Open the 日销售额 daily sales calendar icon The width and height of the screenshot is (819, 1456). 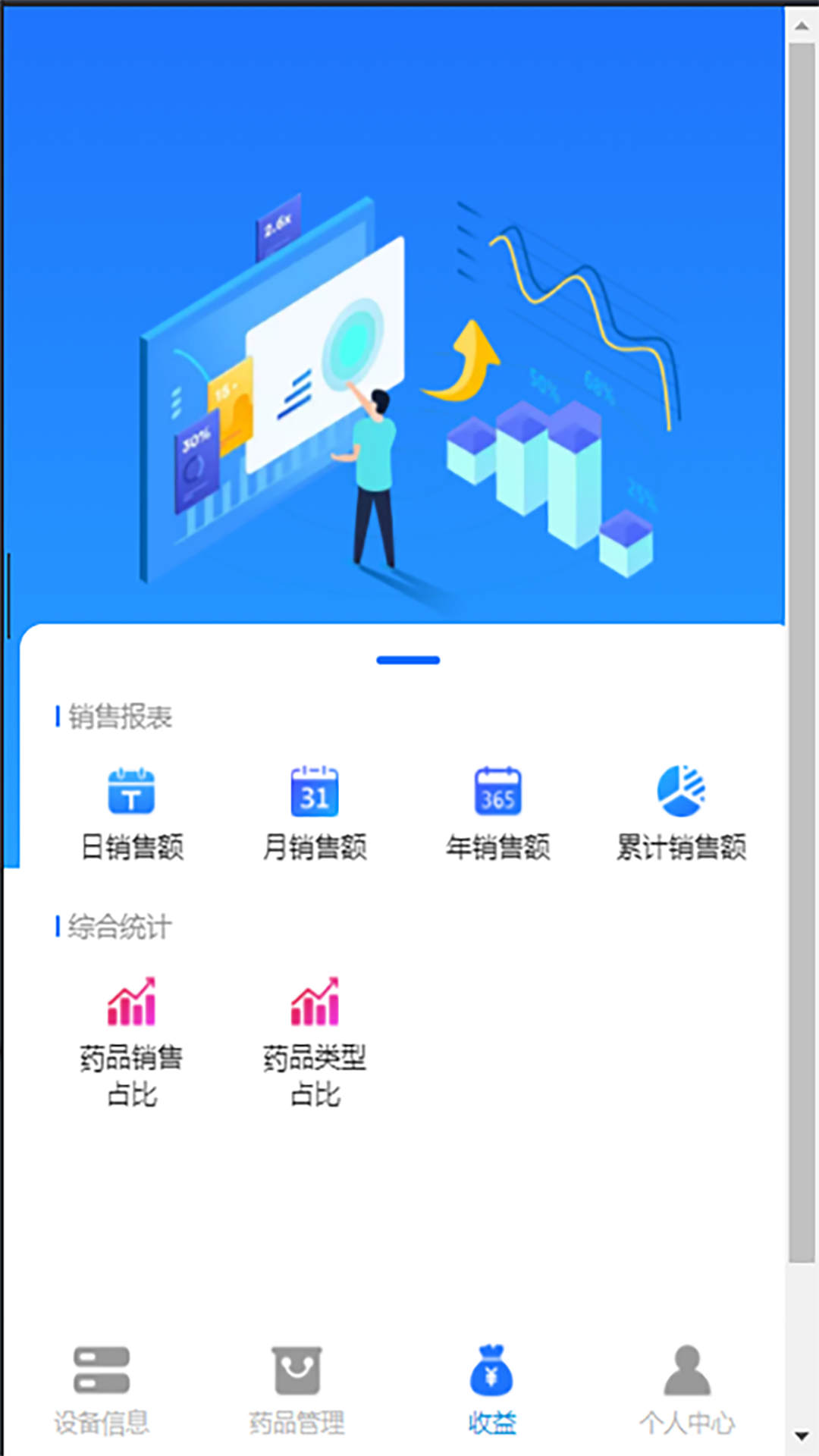click(x=131, y=791)
